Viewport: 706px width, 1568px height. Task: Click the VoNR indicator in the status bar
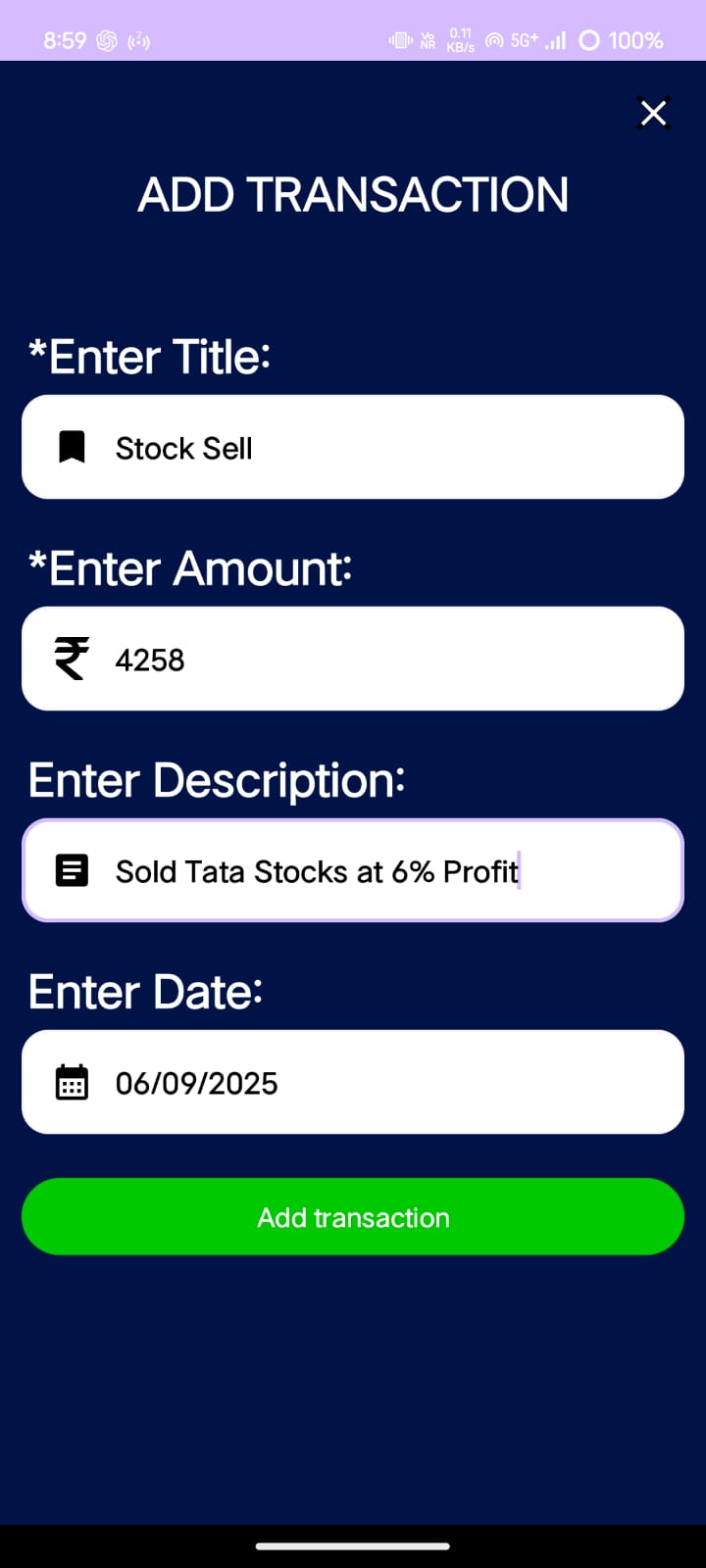pos(428,40)
